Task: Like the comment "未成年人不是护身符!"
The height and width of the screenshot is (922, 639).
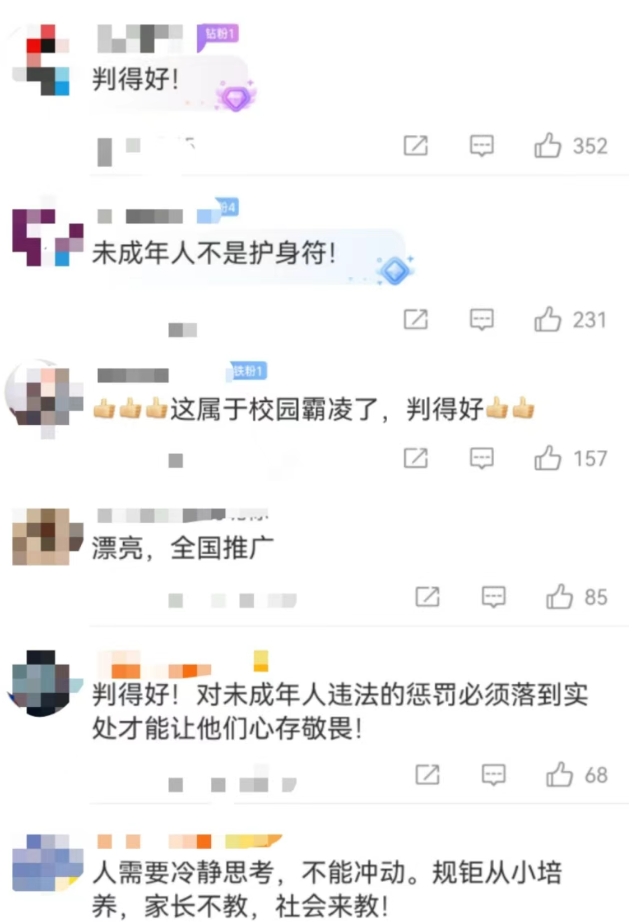Action: 548,319
